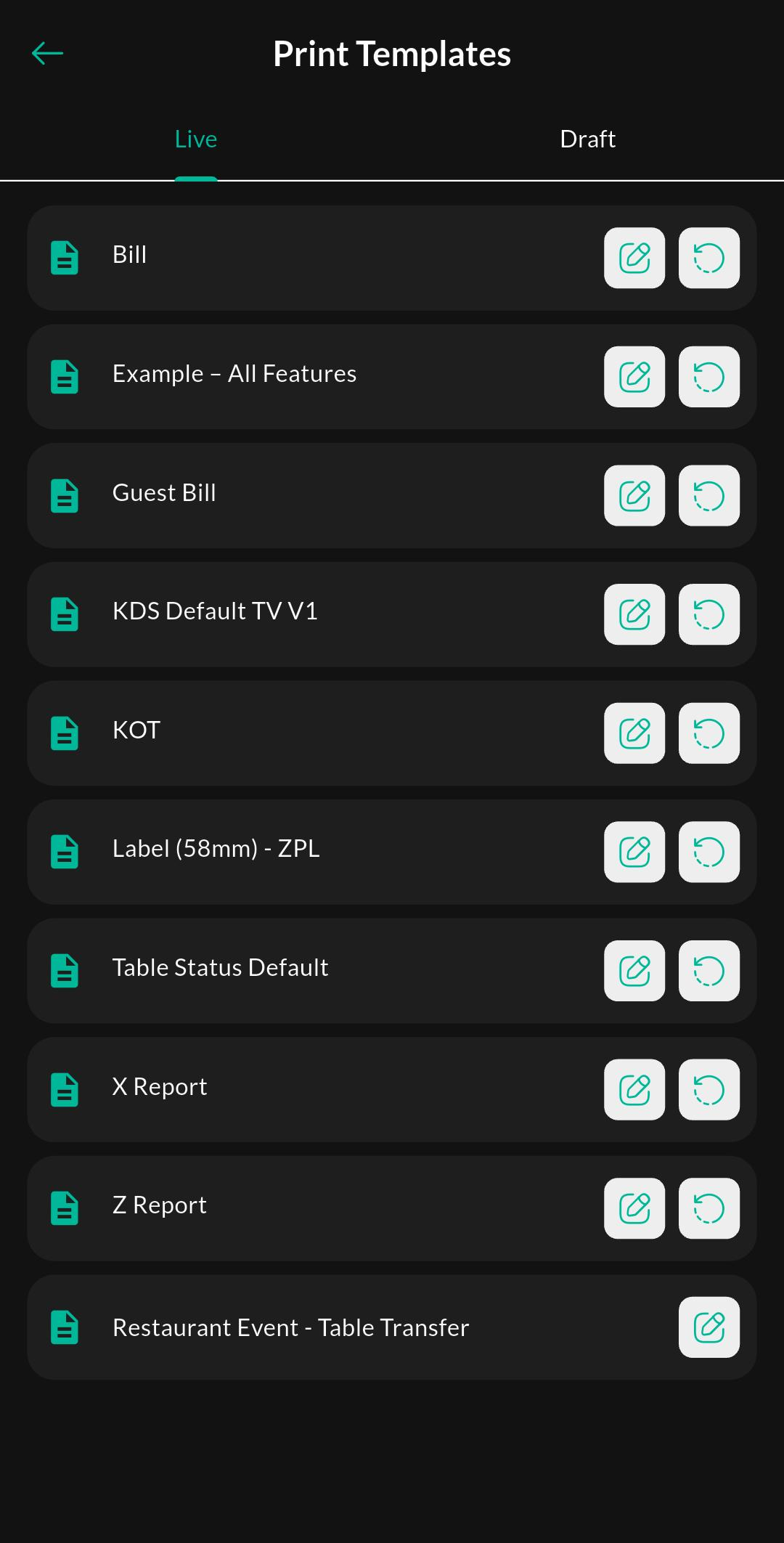Edit the KDS Default TV V1 template
Image resolution: width=784 pixels, height=1543 pixels.
click(x=634, y=614)
